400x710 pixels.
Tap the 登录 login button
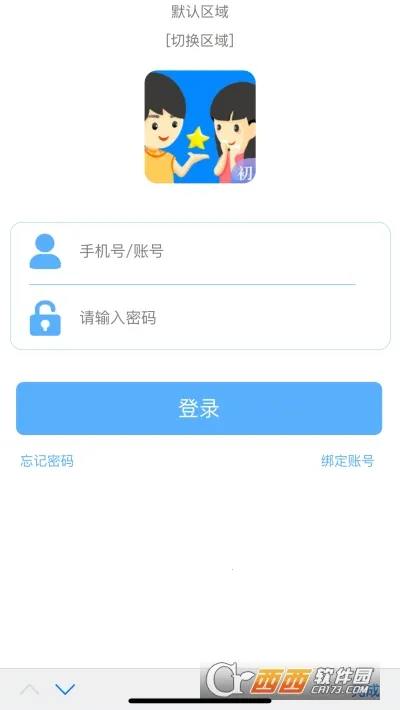pyautogui.click(x=199, y=408)
